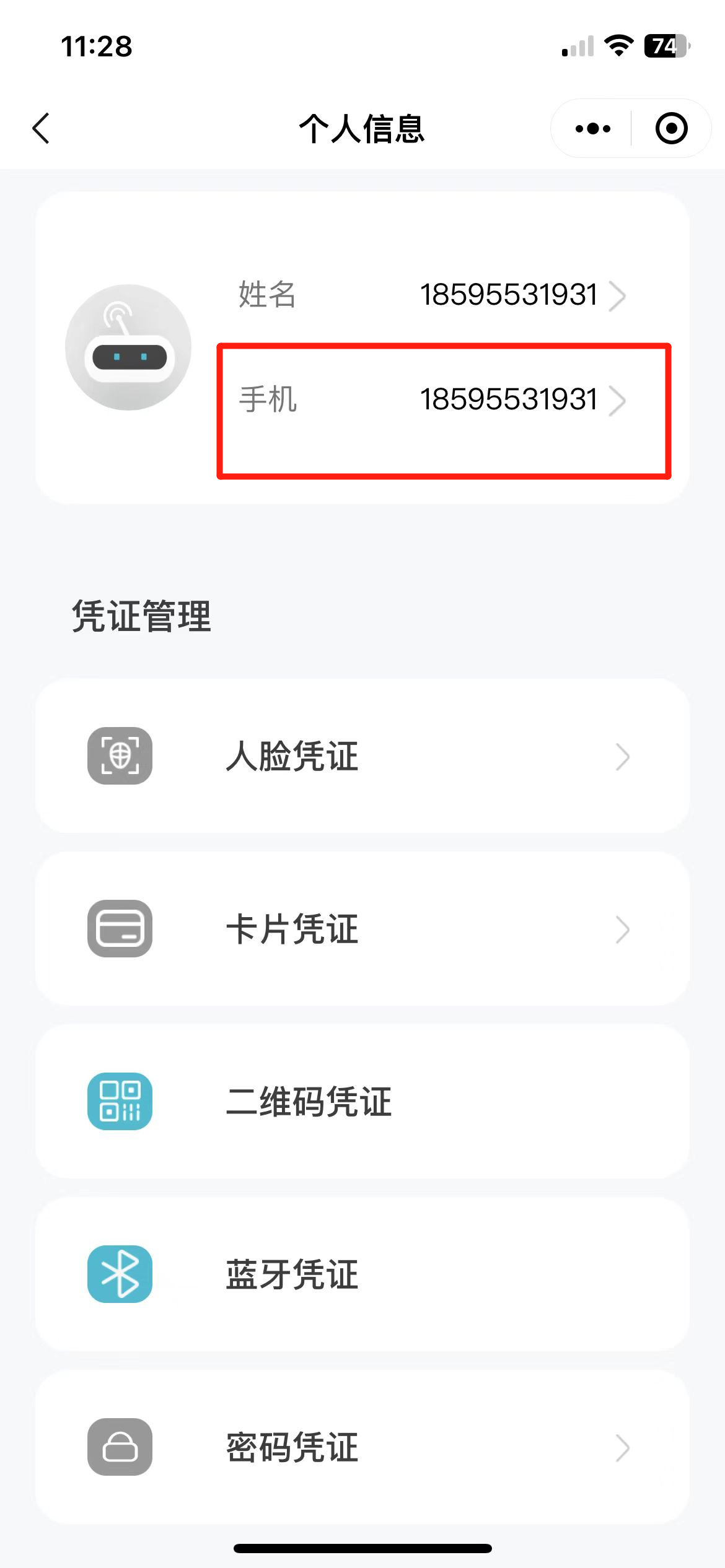Select 二维码凭证 row
The width and height of the screenshot is (725, 1568).
tap(362, 1102)
